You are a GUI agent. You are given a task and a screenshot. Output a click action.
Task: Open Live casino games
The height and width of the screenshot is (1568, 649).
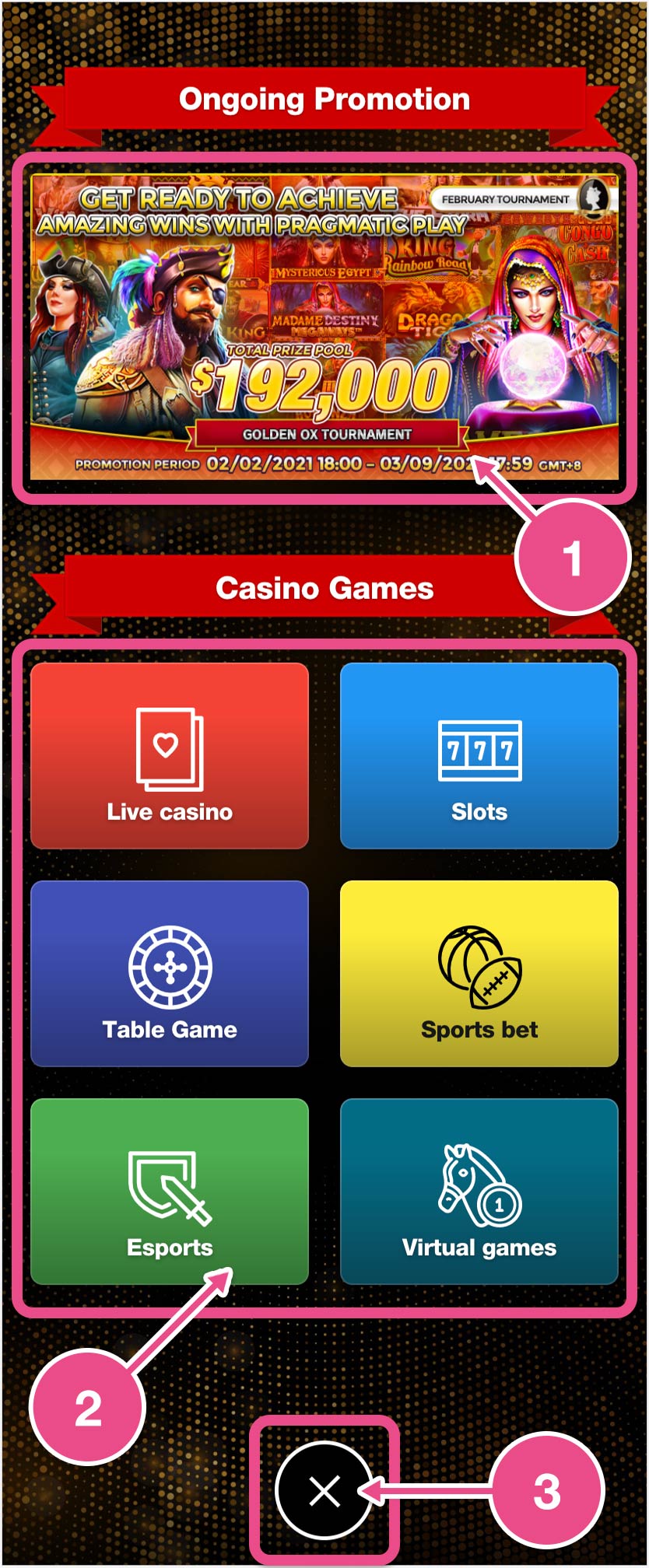click(170, 755)
